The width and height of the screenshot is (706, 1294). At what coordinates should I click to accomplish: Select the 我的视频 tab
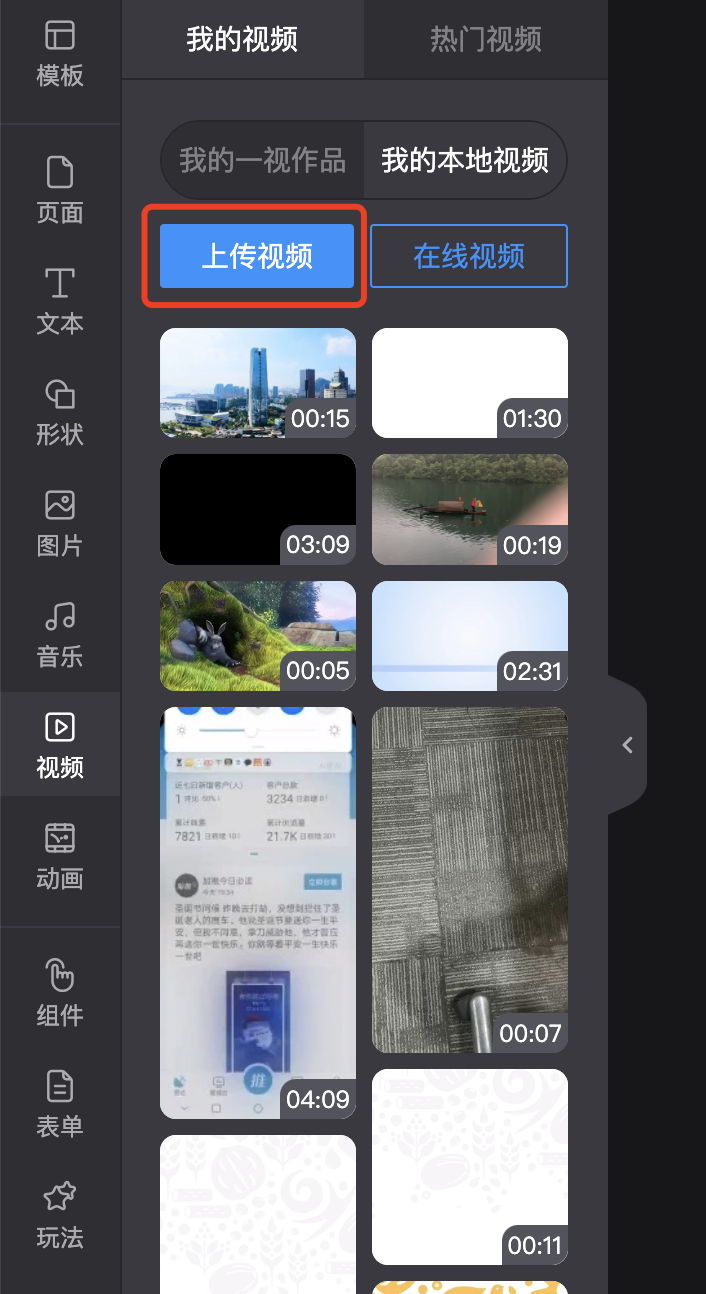tap(243, 40)
